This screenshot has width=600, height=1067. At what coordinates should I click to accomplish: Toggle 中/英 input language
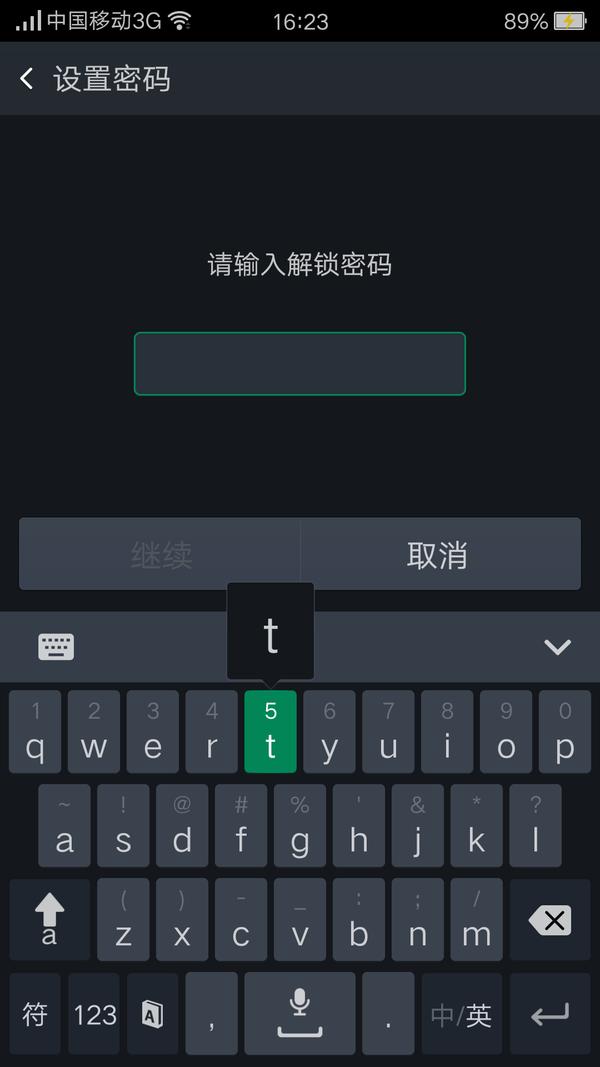461,1014
